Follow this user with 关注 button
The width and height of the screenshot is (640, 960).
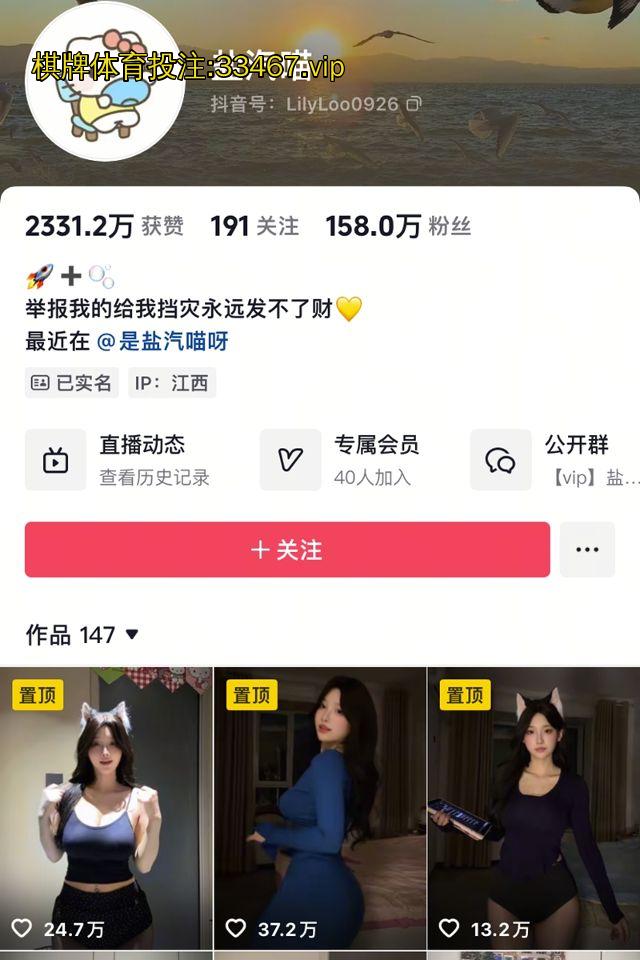(287, 550)
